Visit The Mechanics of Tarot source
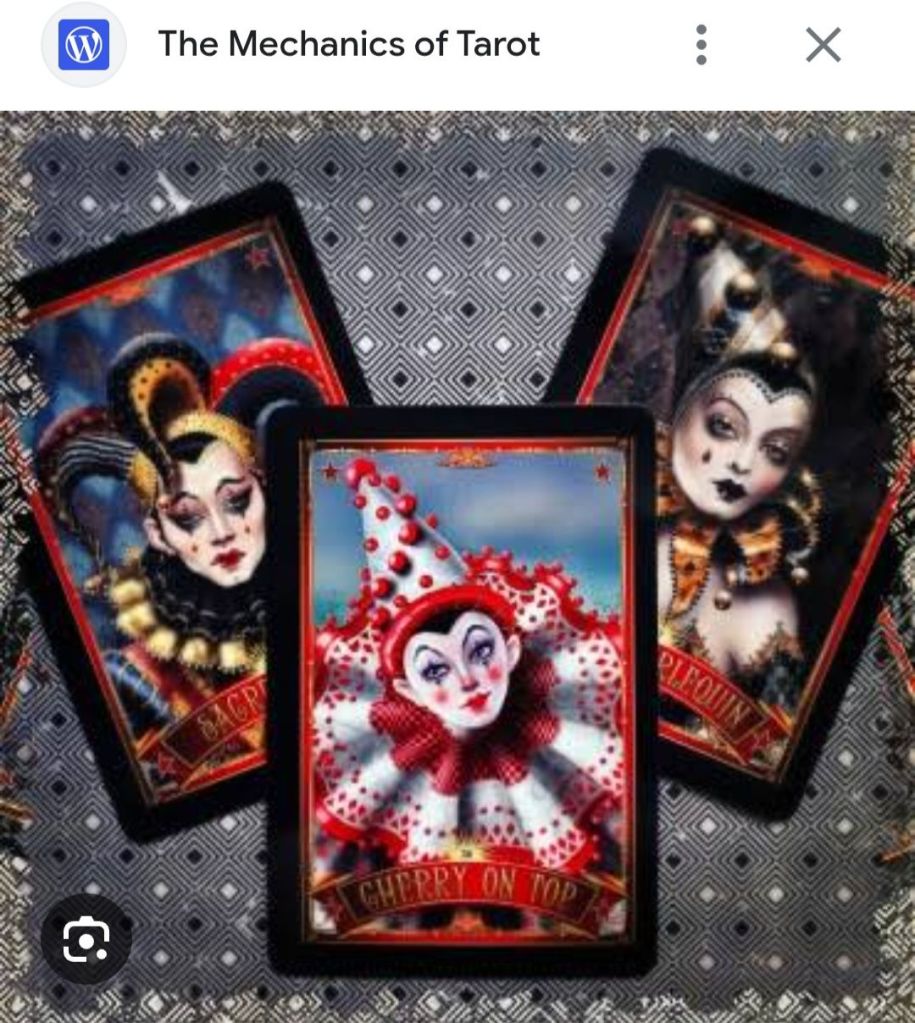The width and height of the screenshot is (915, 1023). 348,45
